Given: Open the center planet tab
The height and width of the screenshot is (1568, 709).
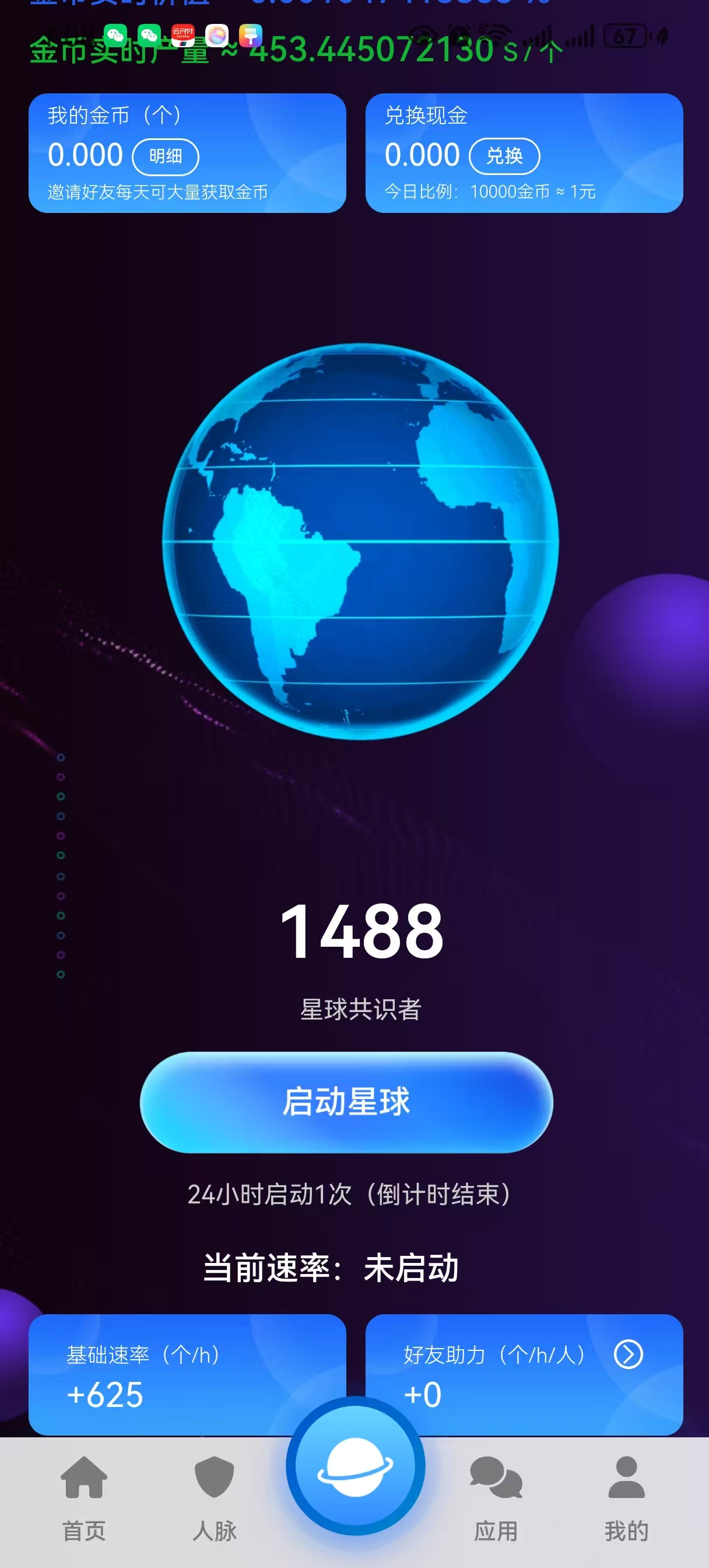Looking at the screenshot, I should [x=356, y=1466].
